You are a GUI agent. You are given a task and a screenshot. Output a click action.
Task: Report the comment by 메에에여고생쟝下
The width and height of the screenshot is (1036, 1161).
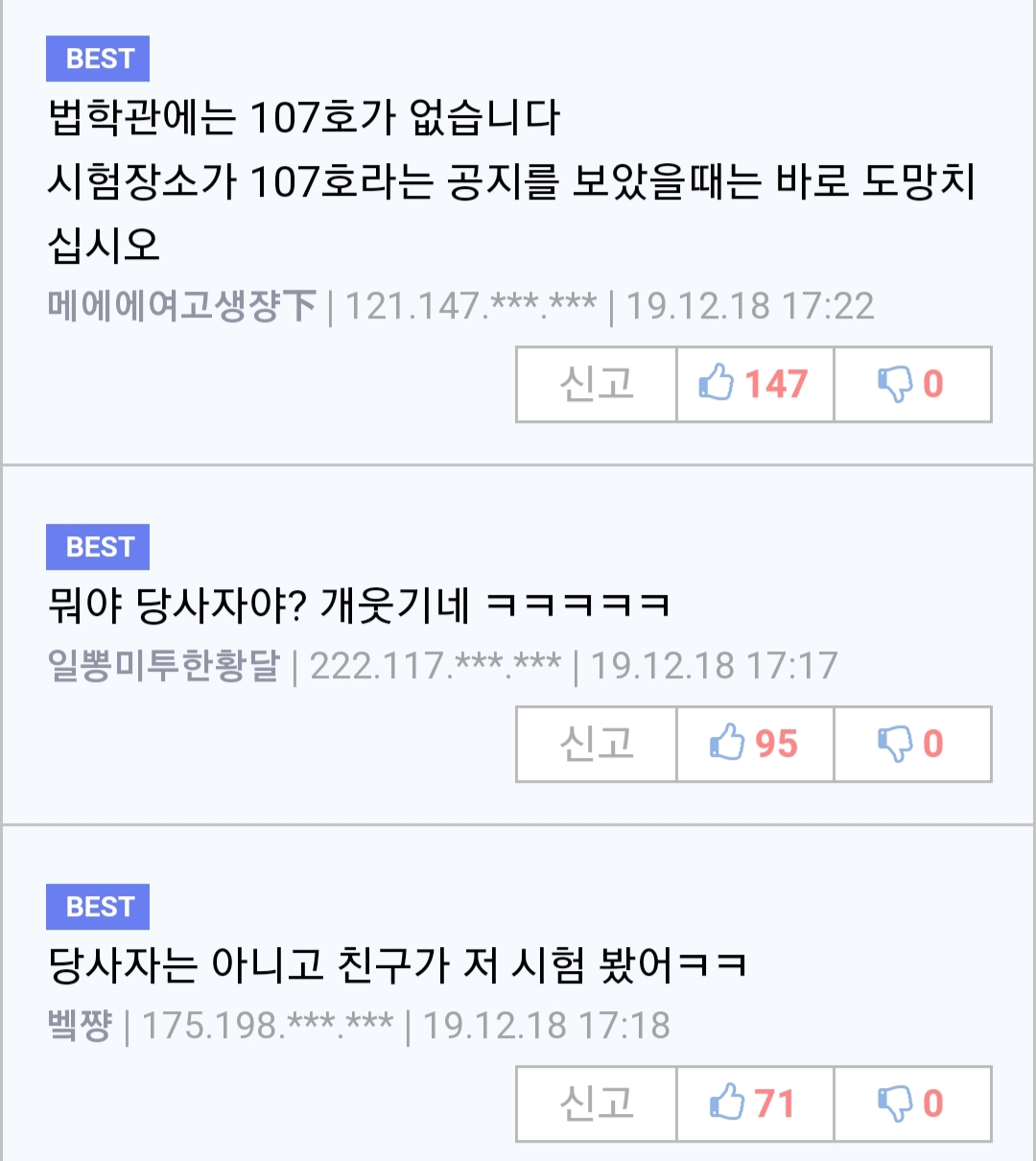[596, 384]
